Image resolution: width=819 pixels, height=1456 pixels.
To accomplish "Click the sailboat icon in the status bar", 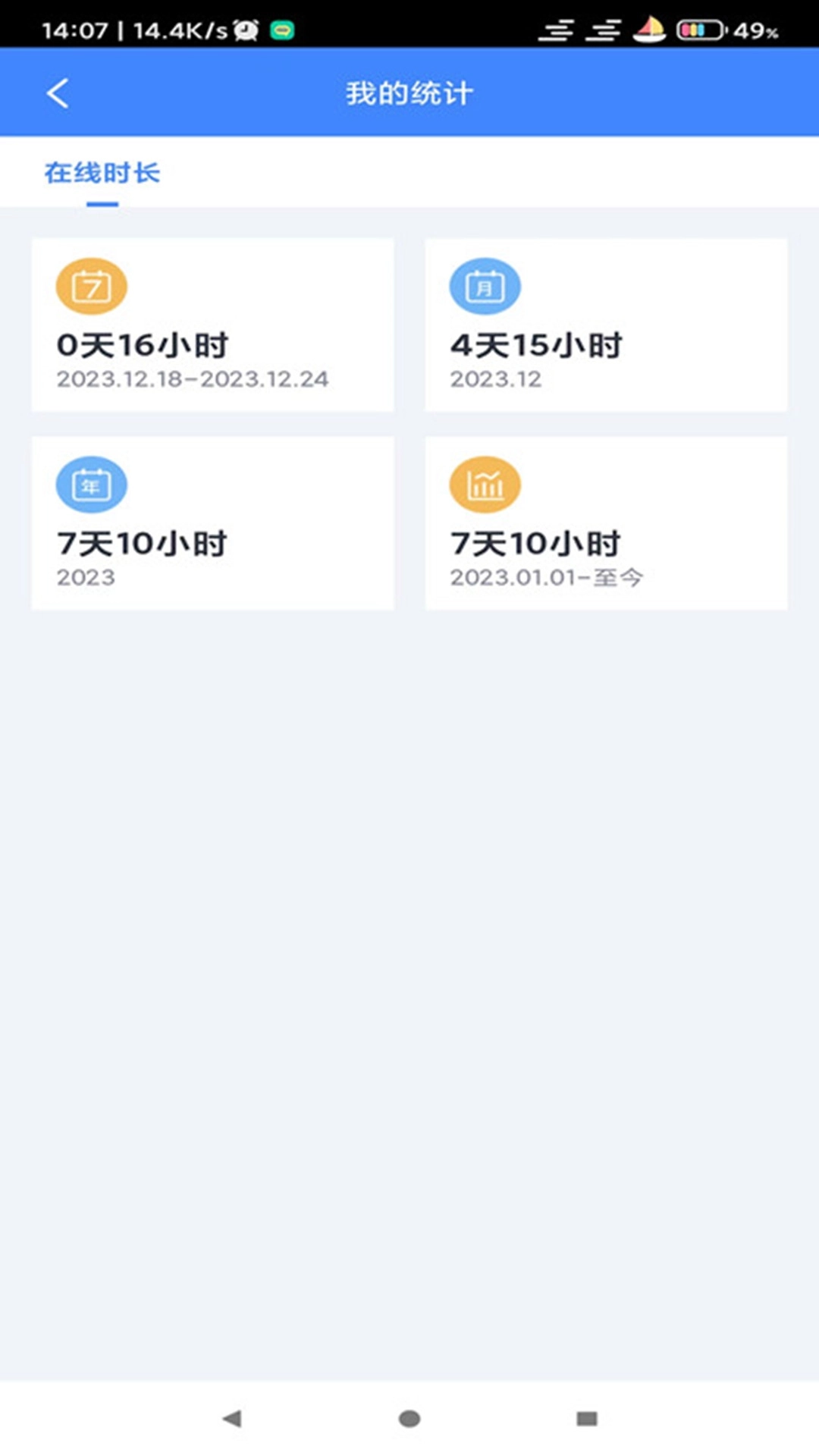I will (x=648, y=29).
